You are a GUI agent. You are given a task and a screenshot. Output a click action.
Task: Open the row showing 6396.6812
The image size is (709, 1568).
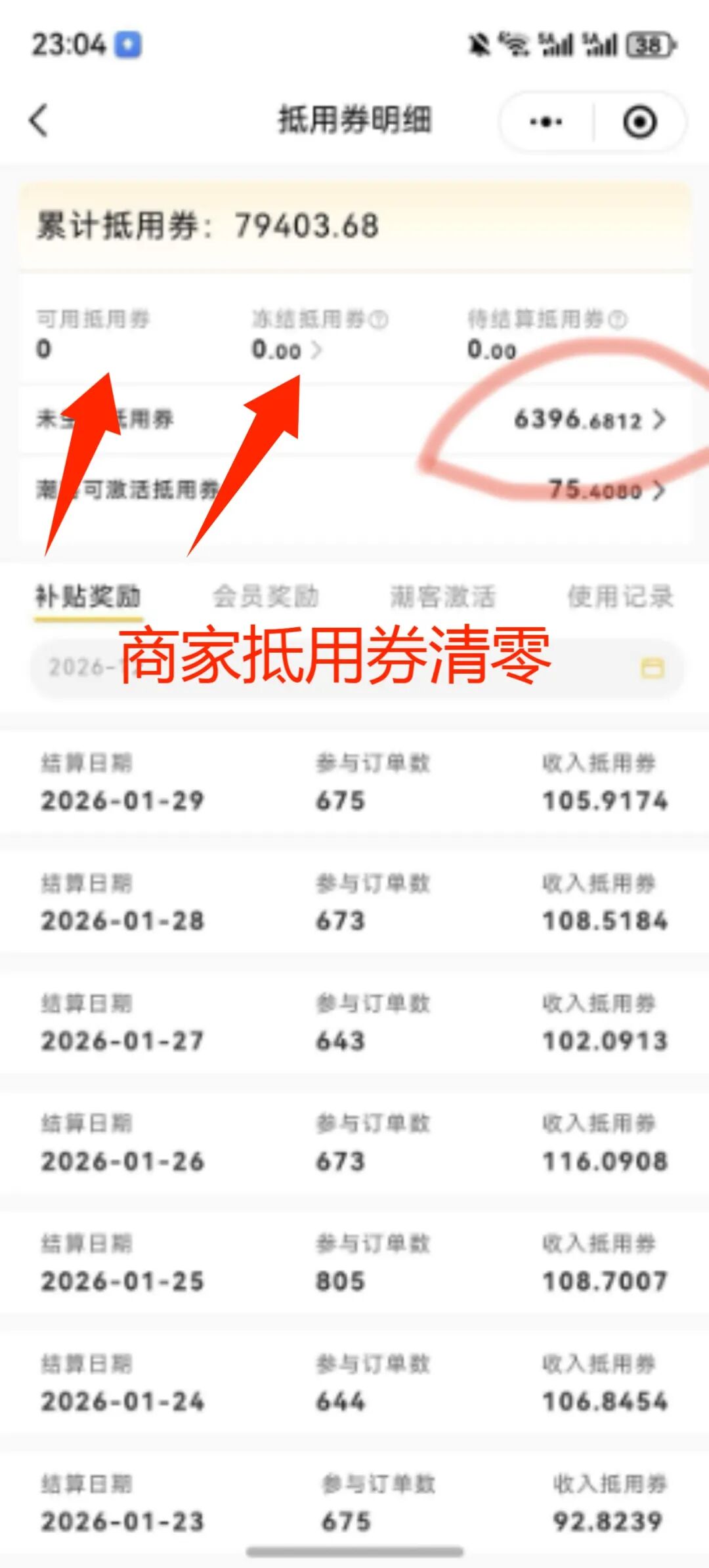coord(590,420)
